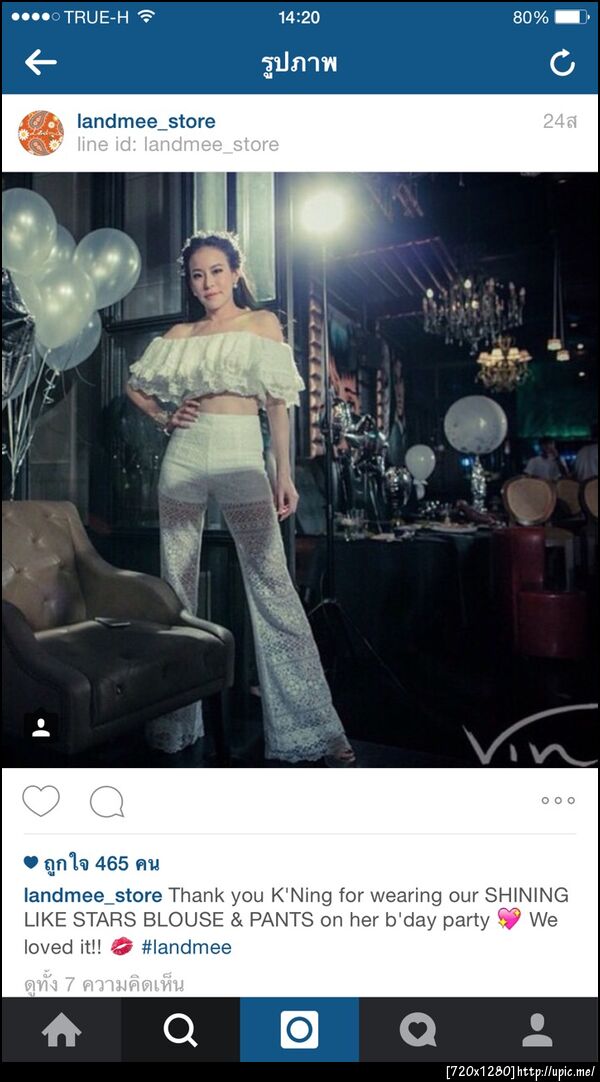Go back using the arrow icon

40,62
